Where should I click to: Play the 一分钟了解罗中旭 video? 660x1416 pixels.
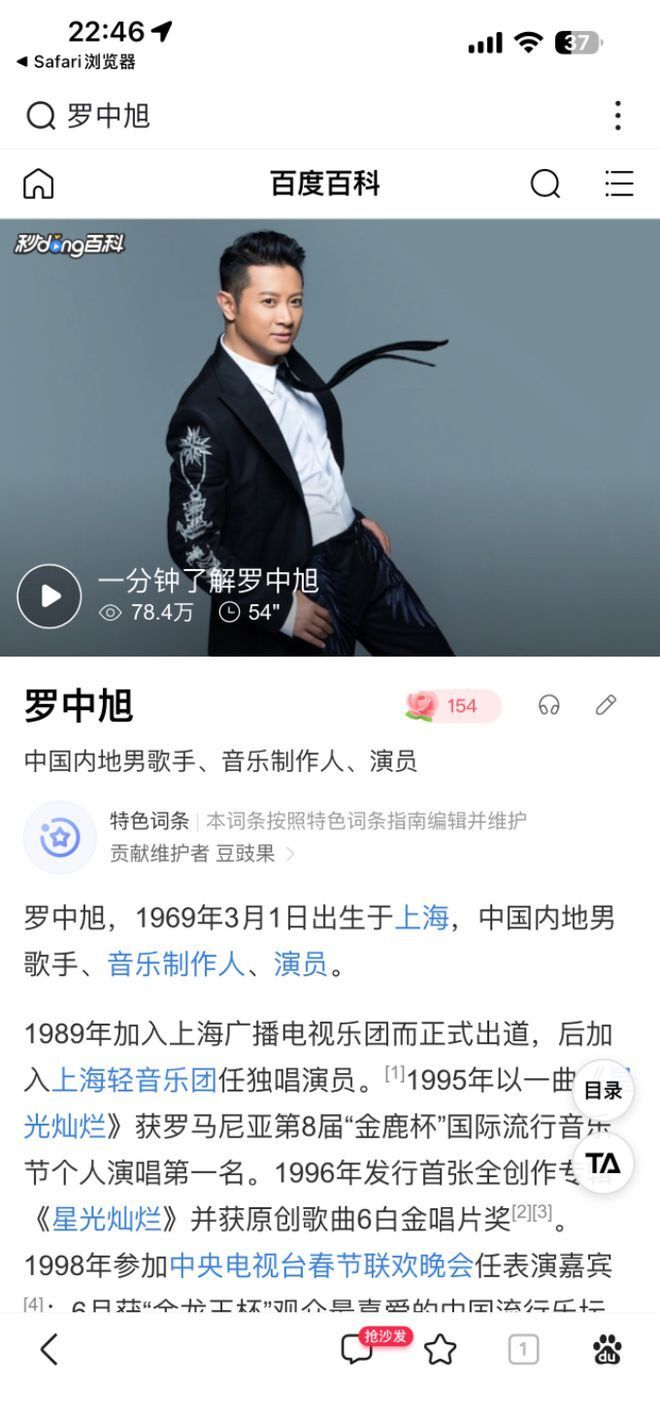[49, 596]
